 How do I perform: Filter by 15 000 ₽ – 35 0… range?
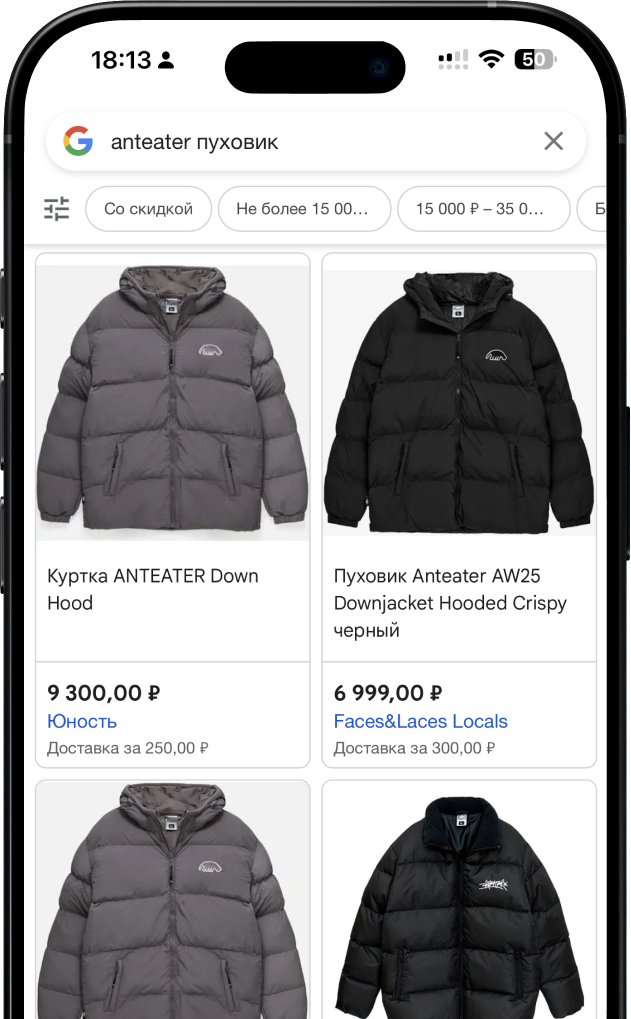click(483, 209)
